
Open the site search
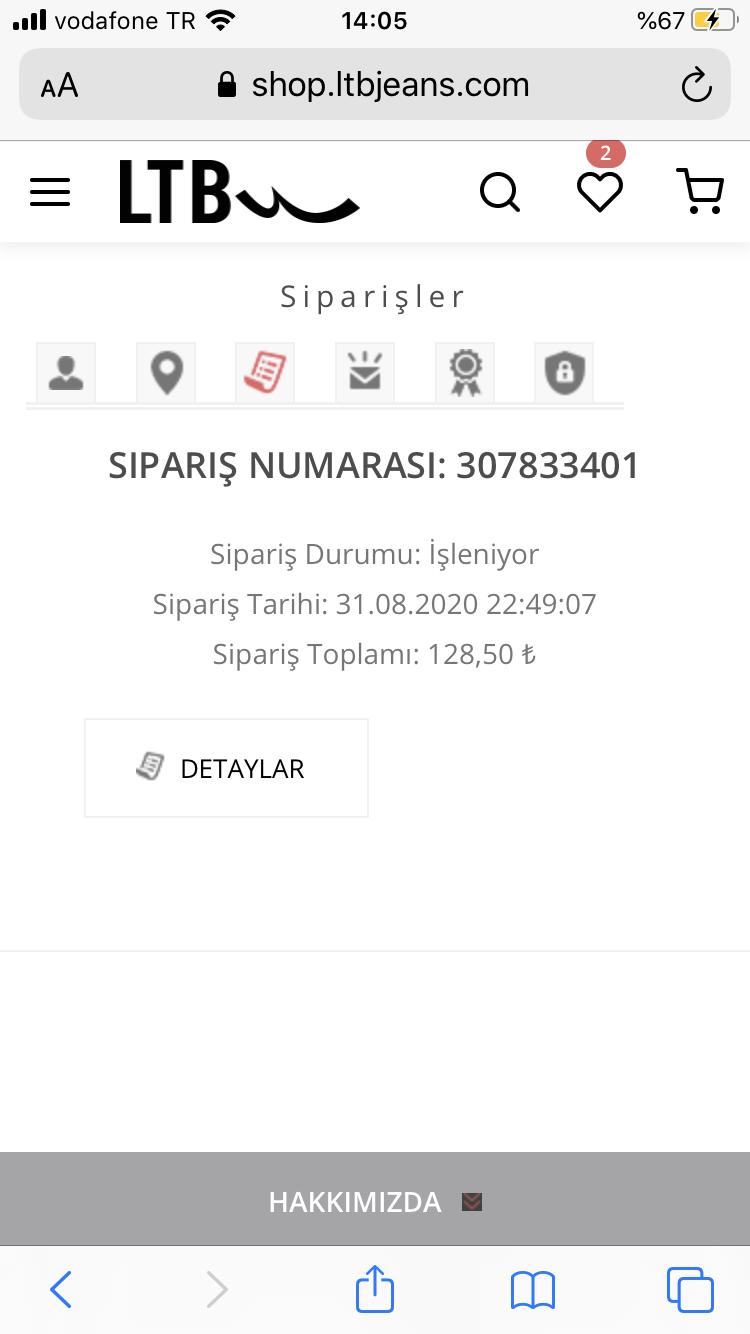[x=500, y=191]
